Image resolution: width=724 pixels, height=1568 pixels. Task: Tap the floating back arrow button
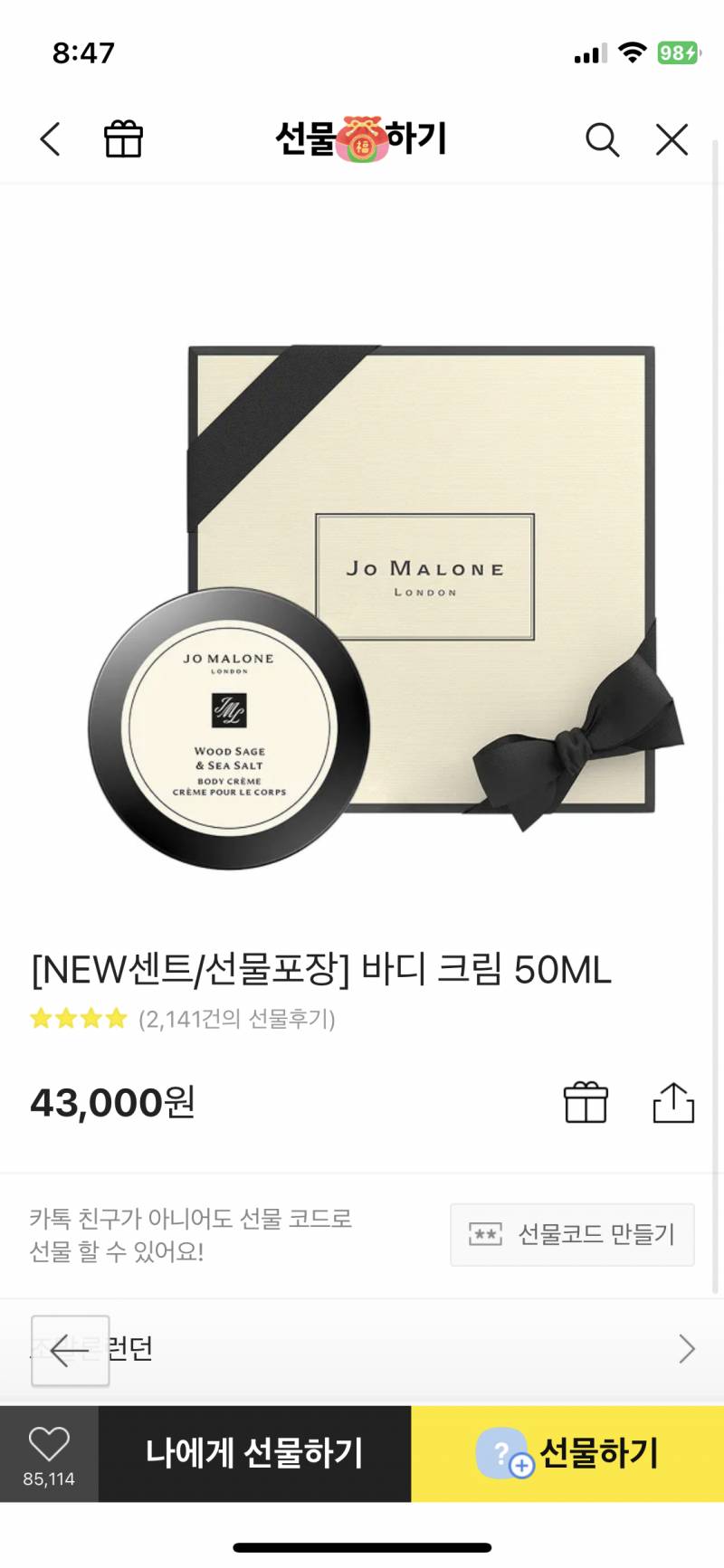pos(71,1351)
